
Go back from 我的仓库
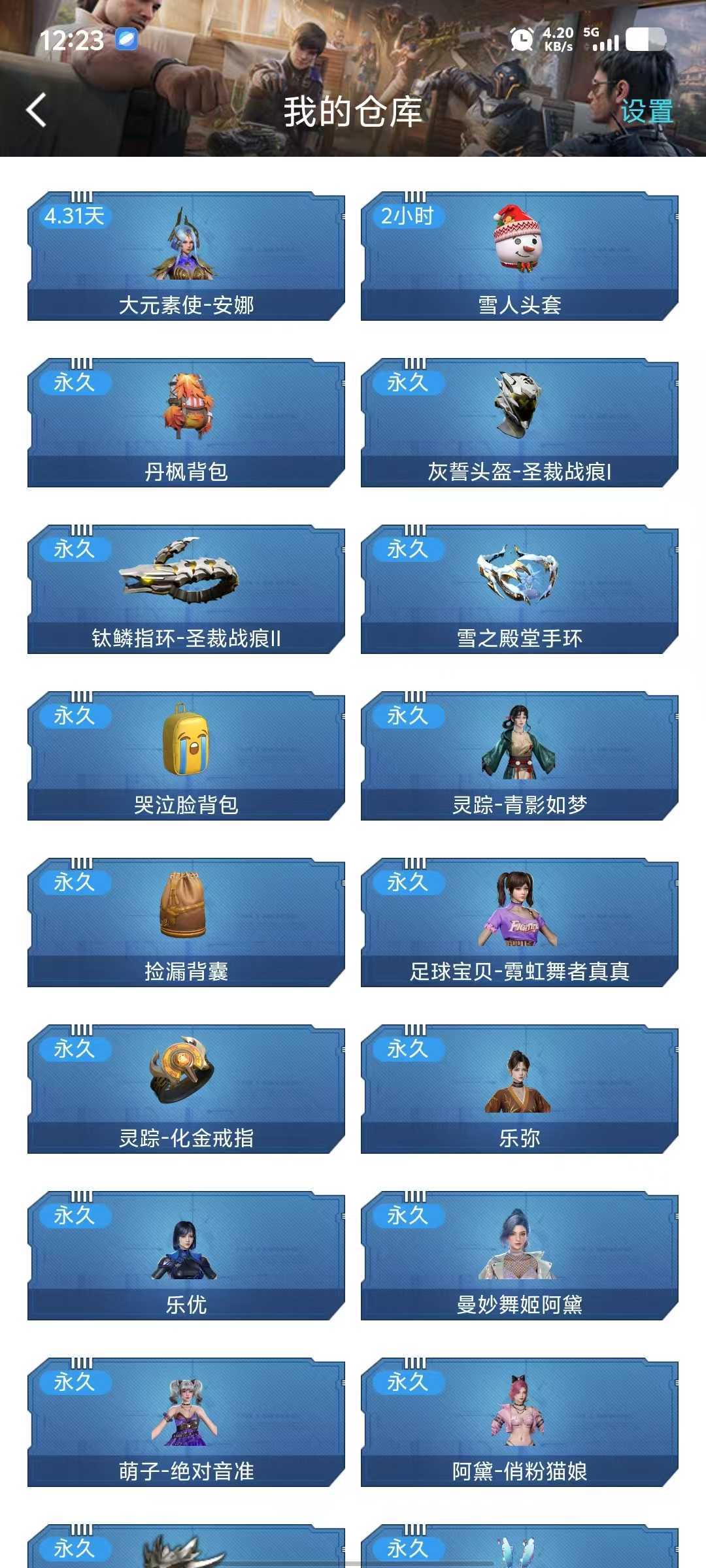tap(37, 110)
